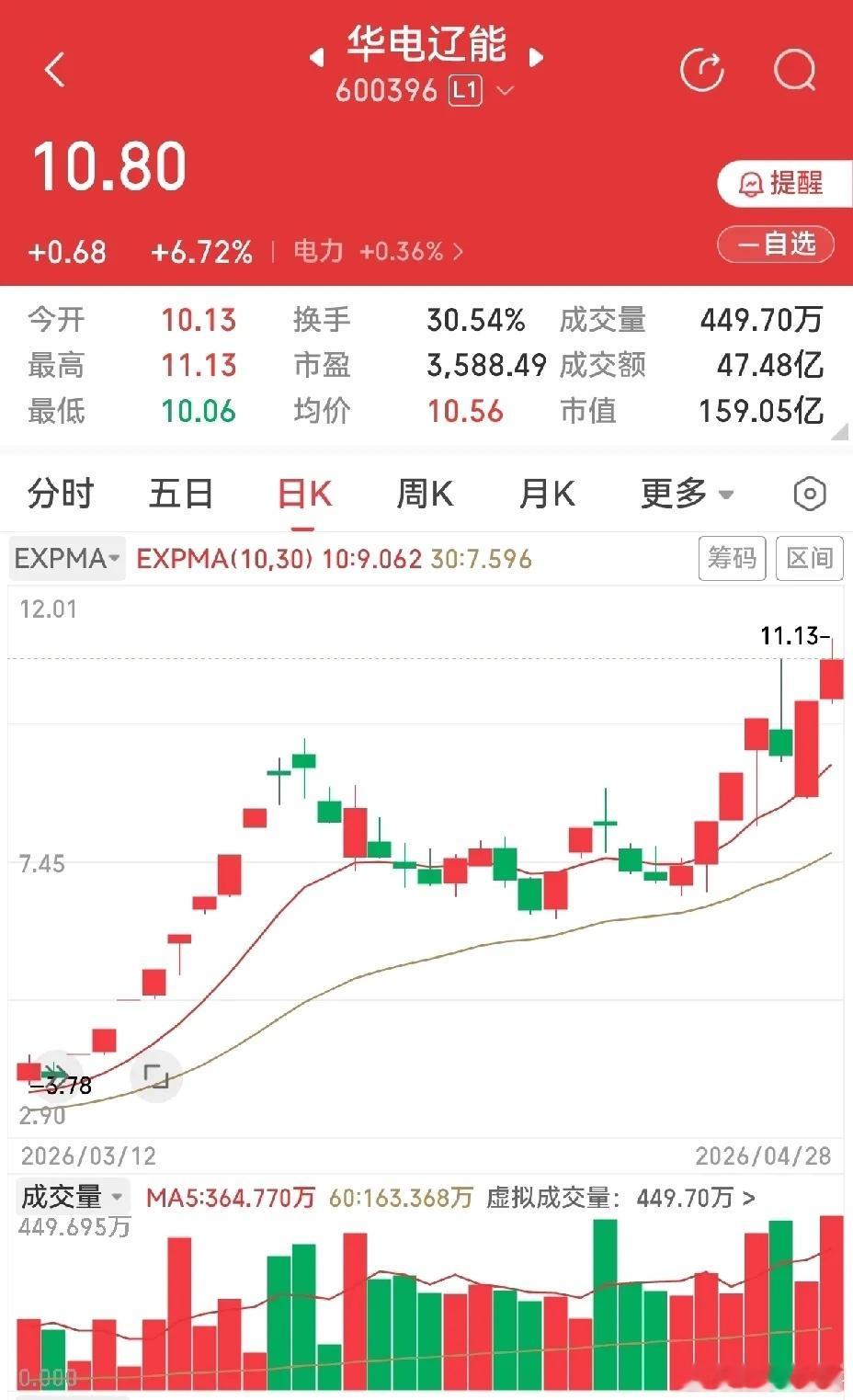The height and width of the screenshot is (1400, 853).
Task: Expand the dropdown next to code 600396
Action: coord(504,89)
